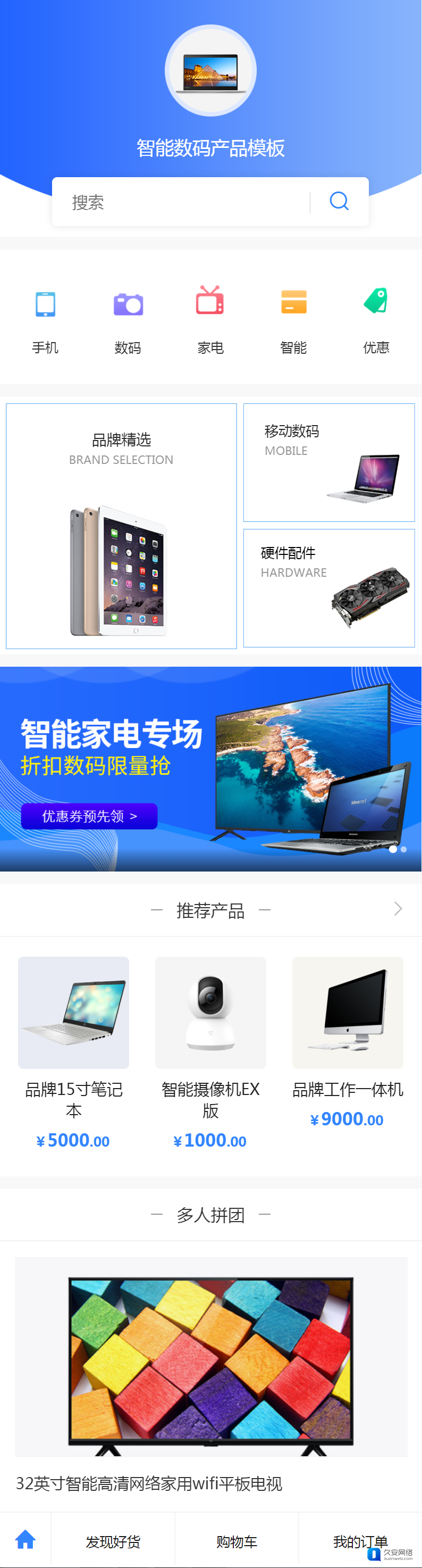Viewport: 422px width, 1568px height.
Task: Tap the 优惠券预先领 coupon button
Action: click(89, 816)
